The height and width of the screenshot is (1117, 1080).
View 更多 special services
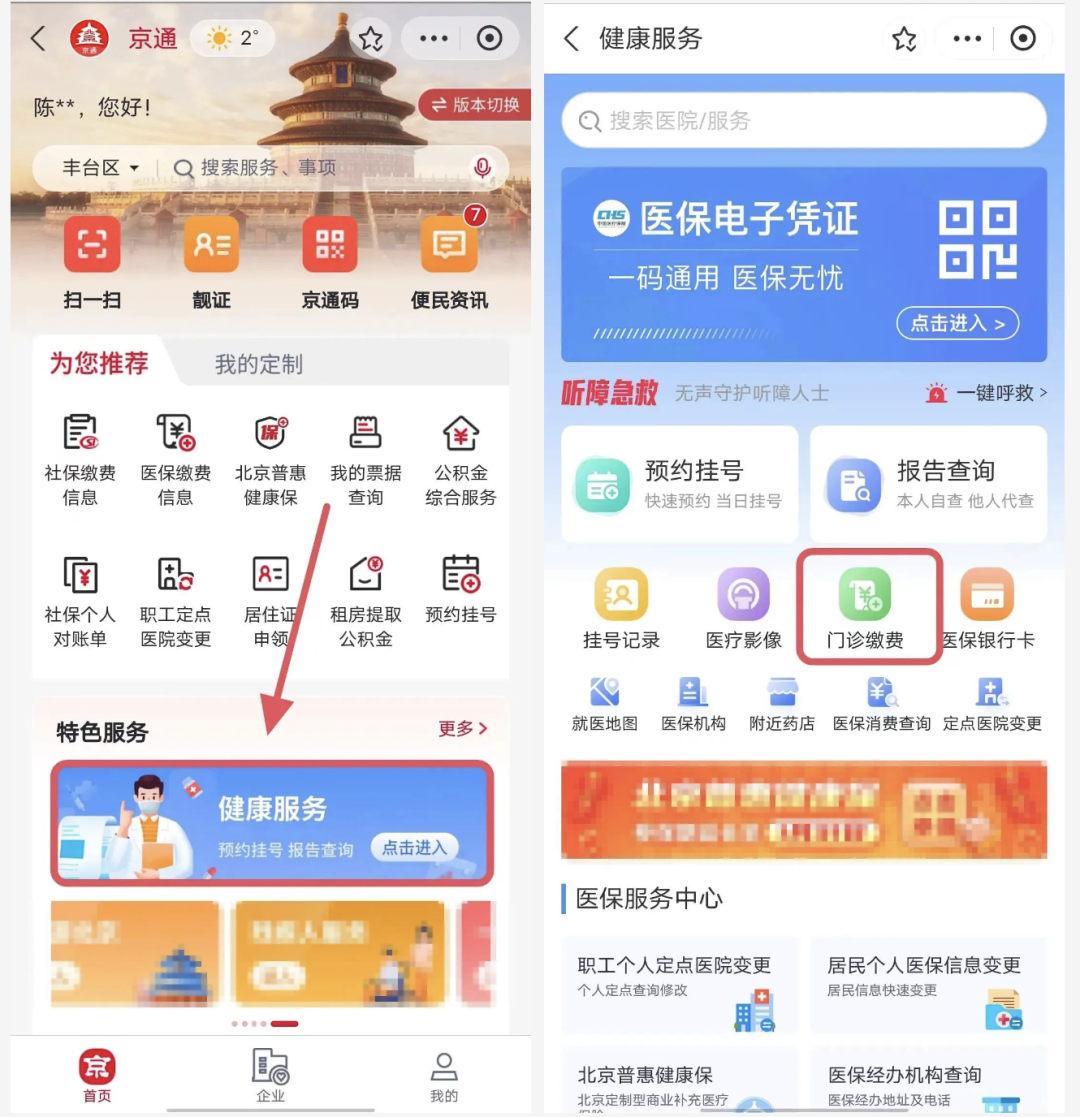click(462, 729)
